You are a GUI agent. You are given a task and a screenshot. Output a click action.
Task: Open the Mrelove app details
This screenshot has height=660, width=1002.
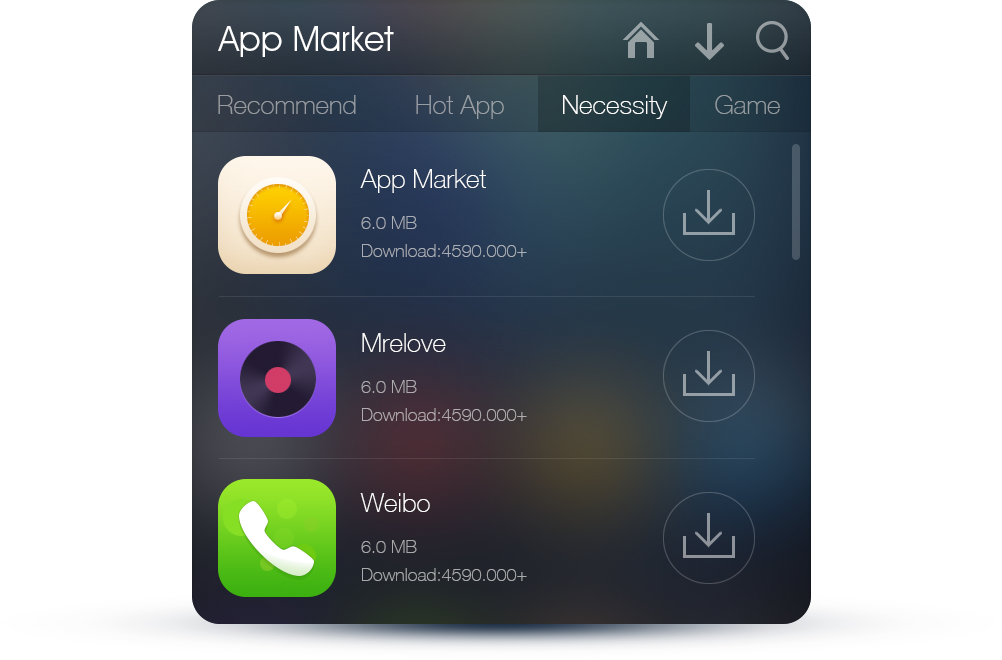coord(403,344)
